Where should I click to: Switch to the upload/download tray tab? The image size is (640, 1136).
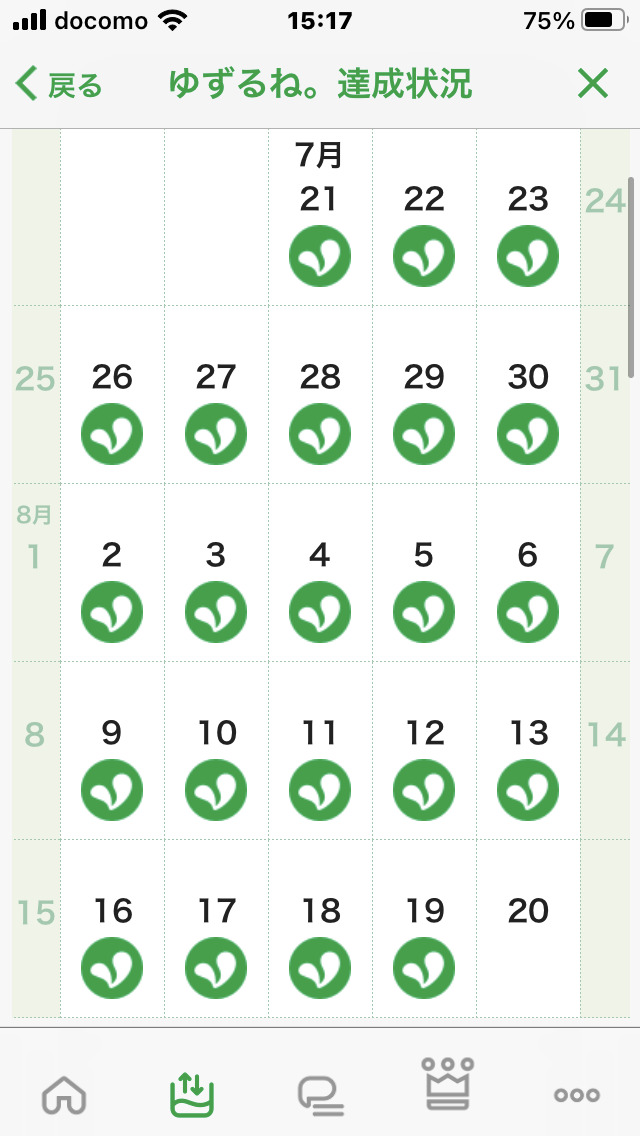click(x=190, y=1093)
